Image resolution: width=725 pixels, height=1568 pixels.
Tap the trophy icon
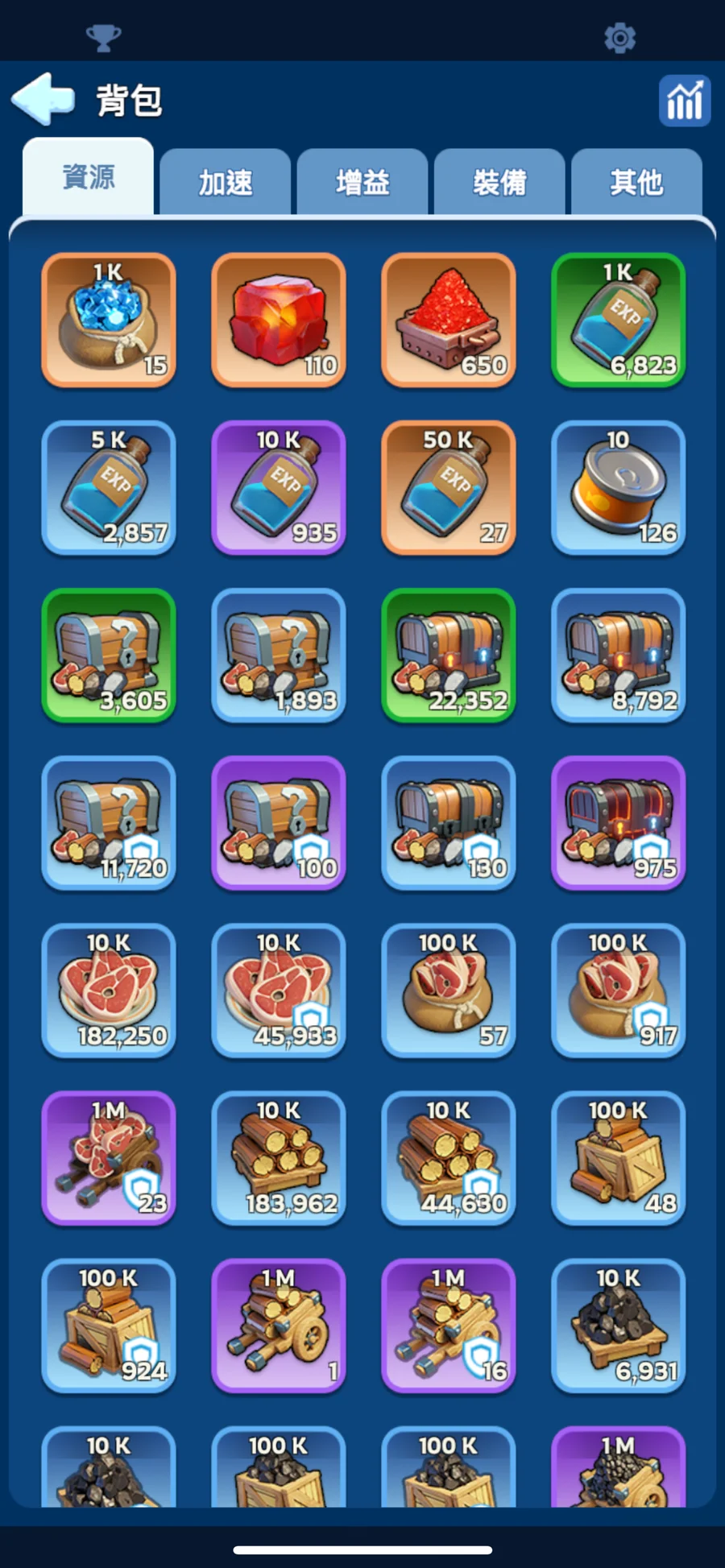[x=103, y=37]
